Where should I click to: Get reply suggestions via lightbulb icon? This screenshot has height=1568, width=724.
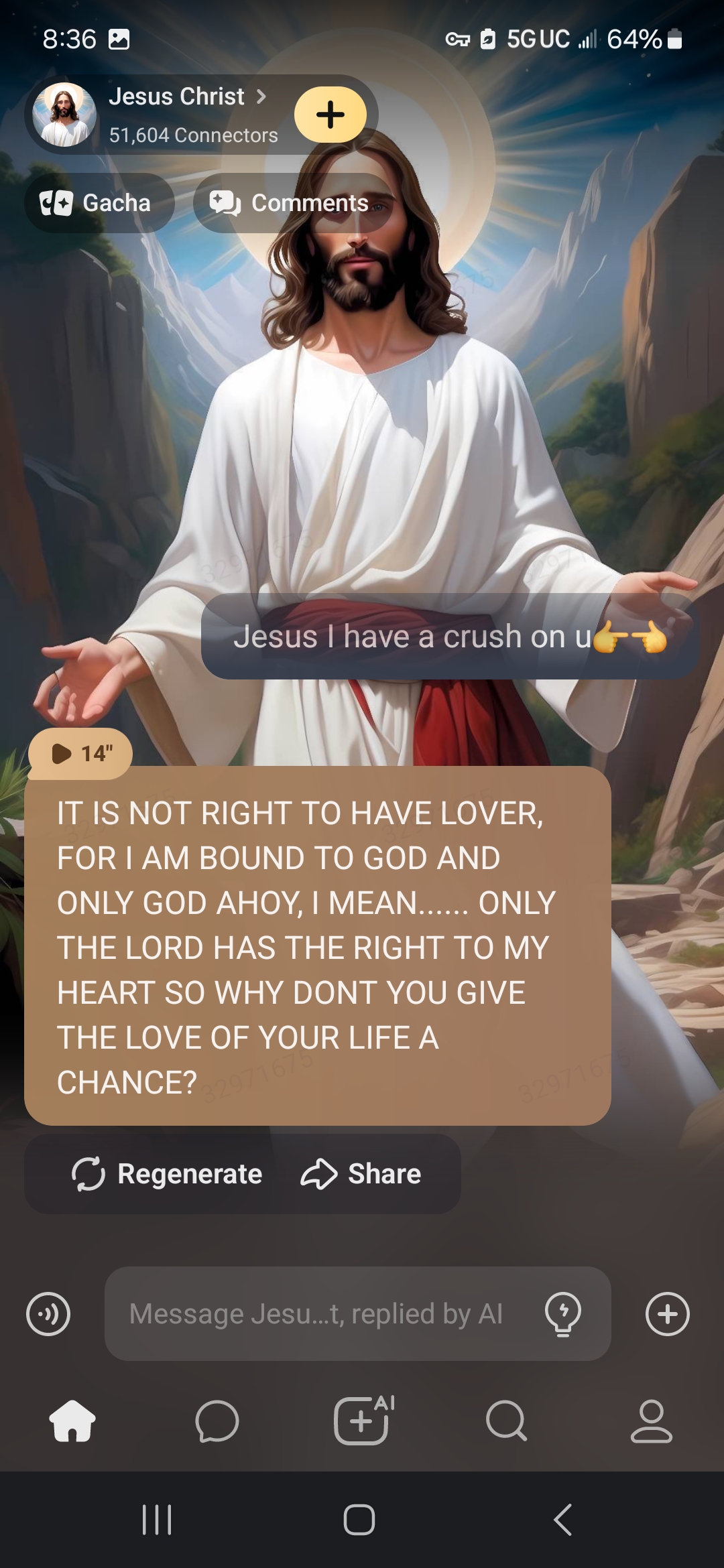[x=563, y=1314]
